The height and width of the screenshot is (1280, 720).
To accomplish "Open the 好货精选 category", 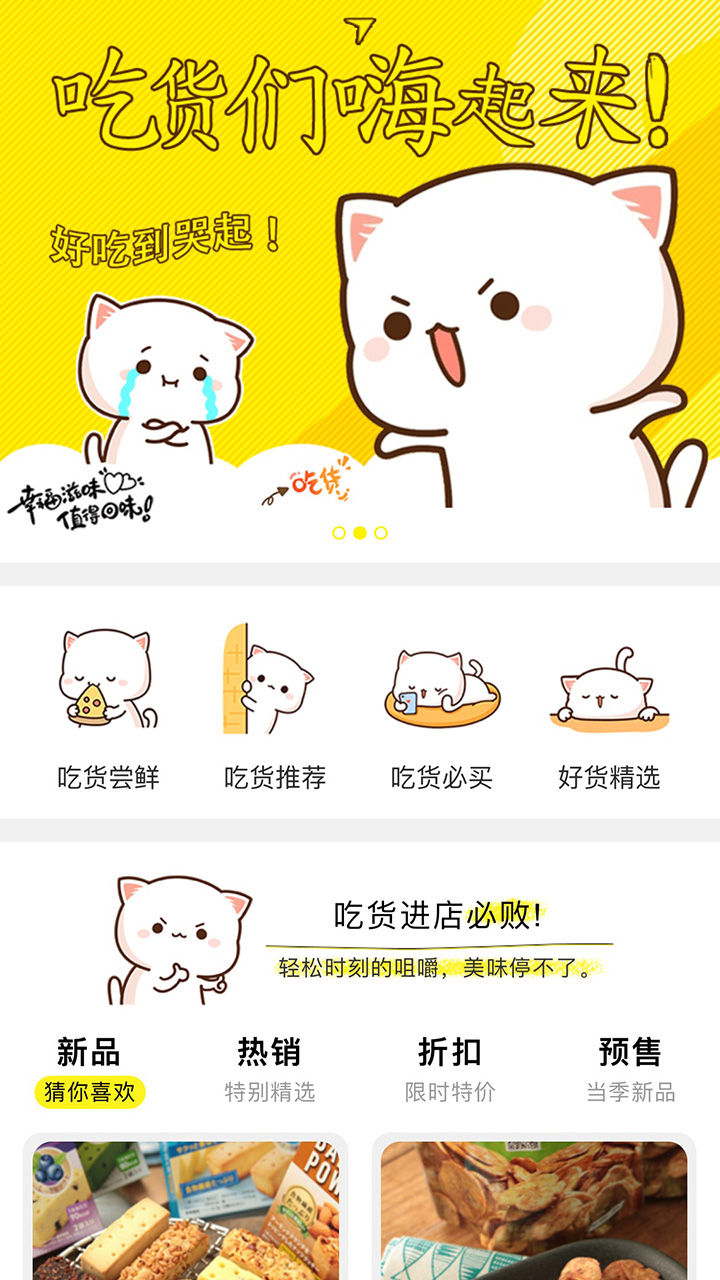I will (x=609, y=705).
